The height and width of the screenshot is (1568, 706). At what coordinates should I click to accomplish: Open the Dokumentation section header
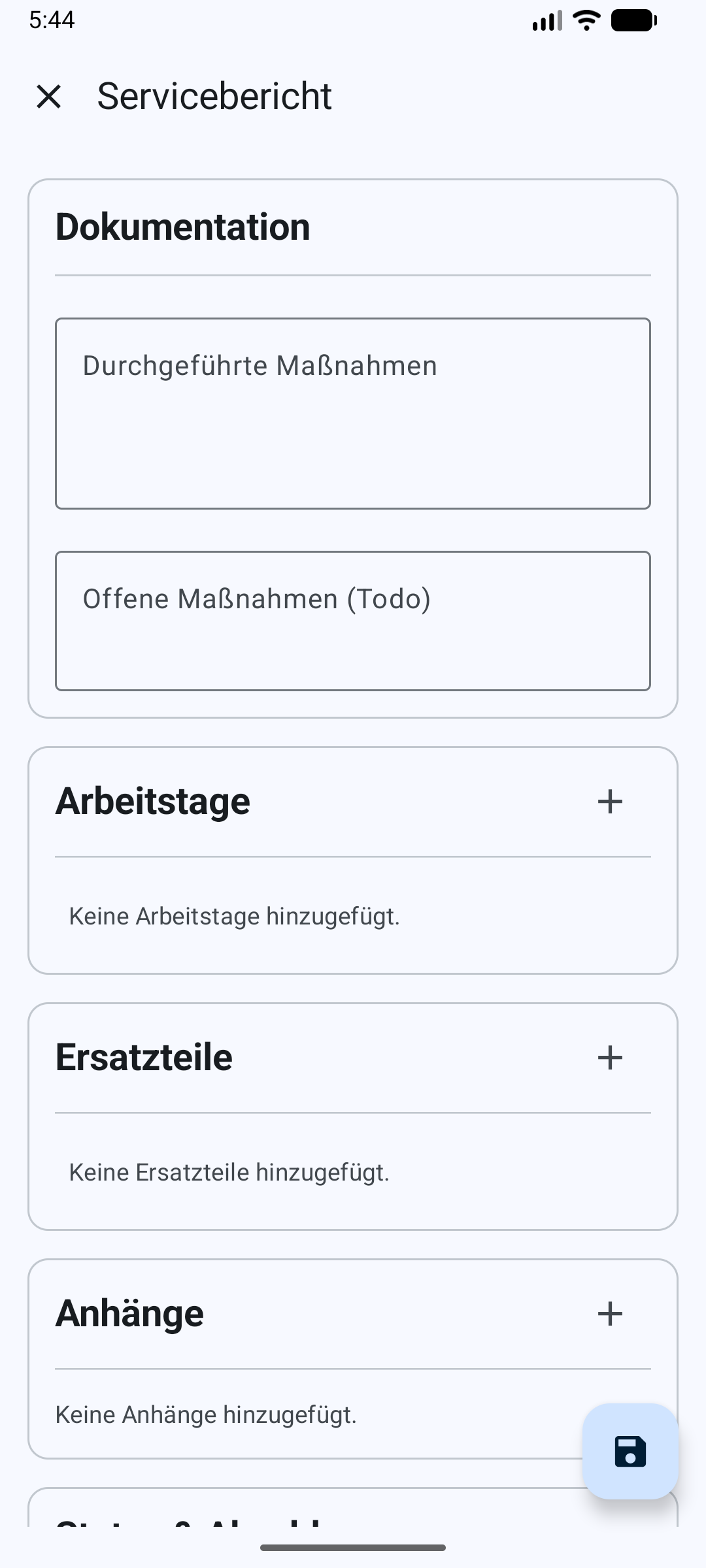click(183, 227)
